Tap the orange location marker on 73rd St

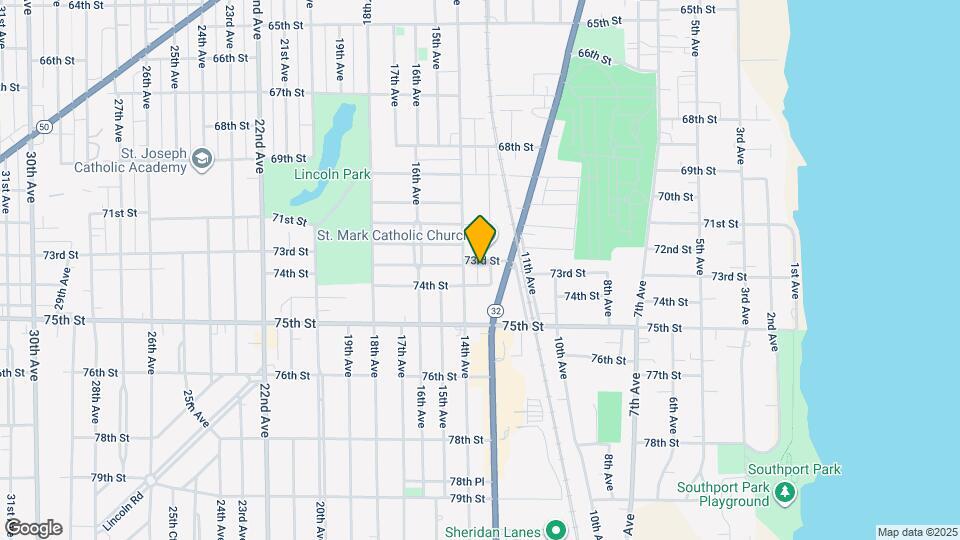[480, 239]
